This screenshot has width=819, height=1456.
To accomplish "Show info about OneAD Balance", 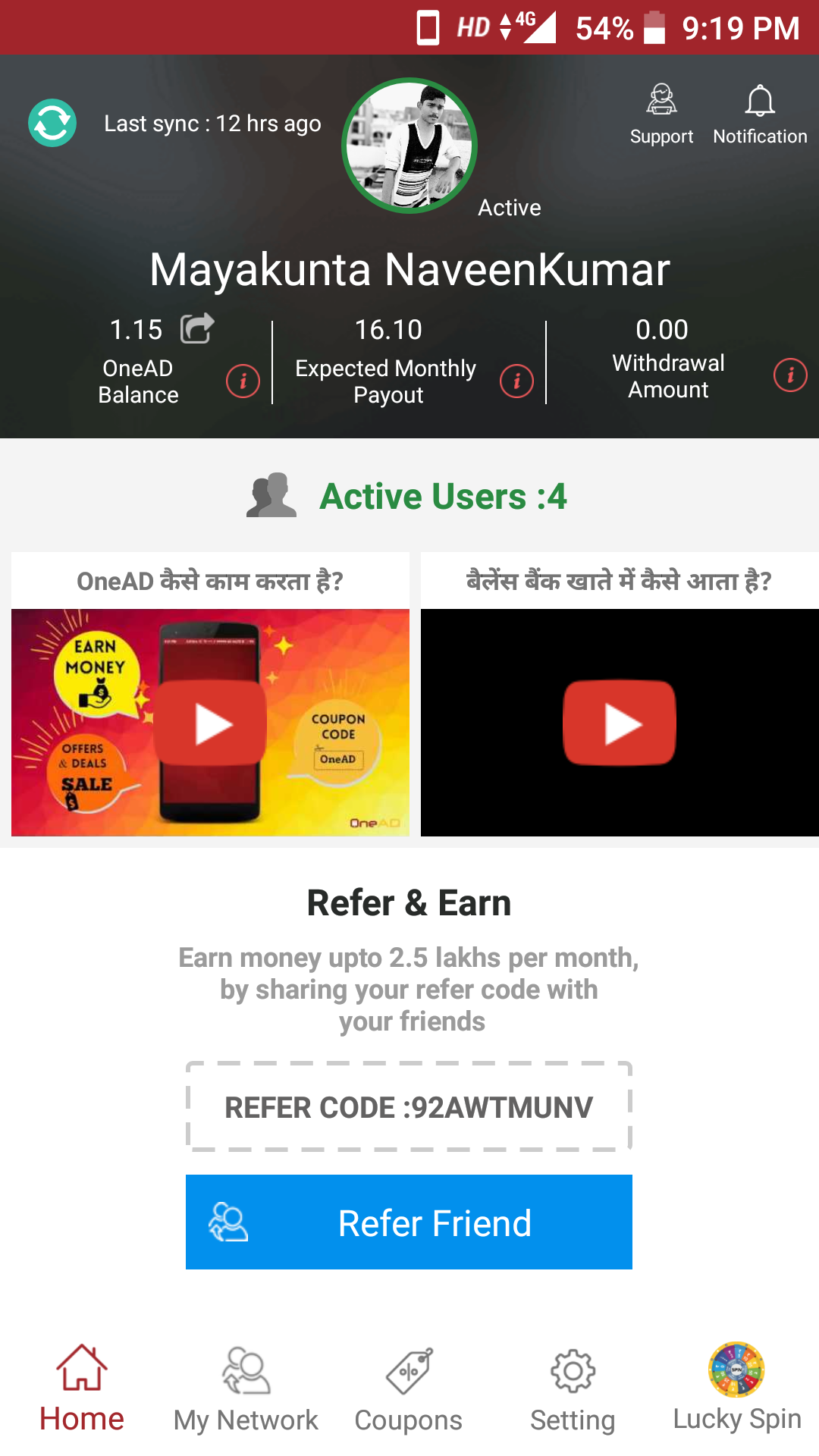I will point(243,381).
